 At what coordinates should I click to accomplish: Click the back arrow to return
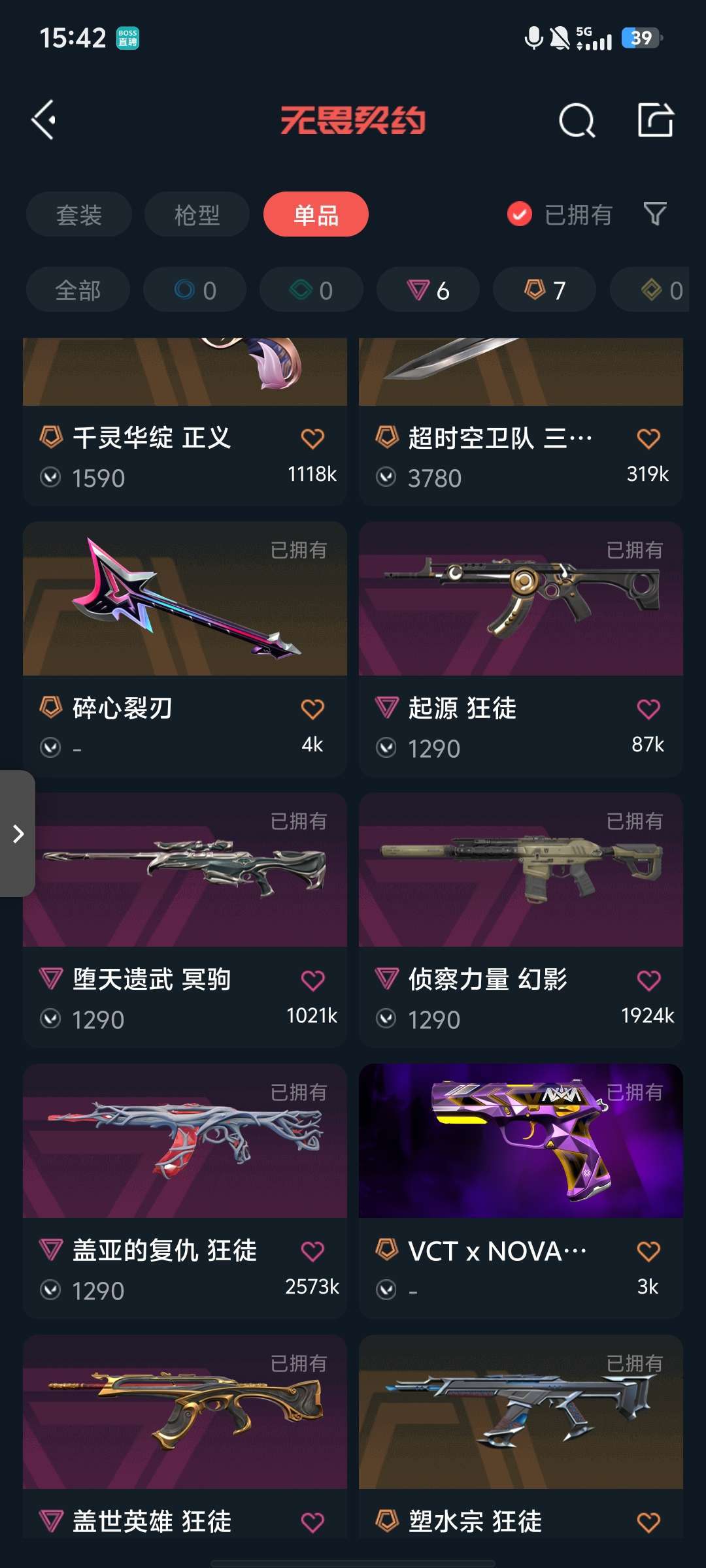[43, 119]
